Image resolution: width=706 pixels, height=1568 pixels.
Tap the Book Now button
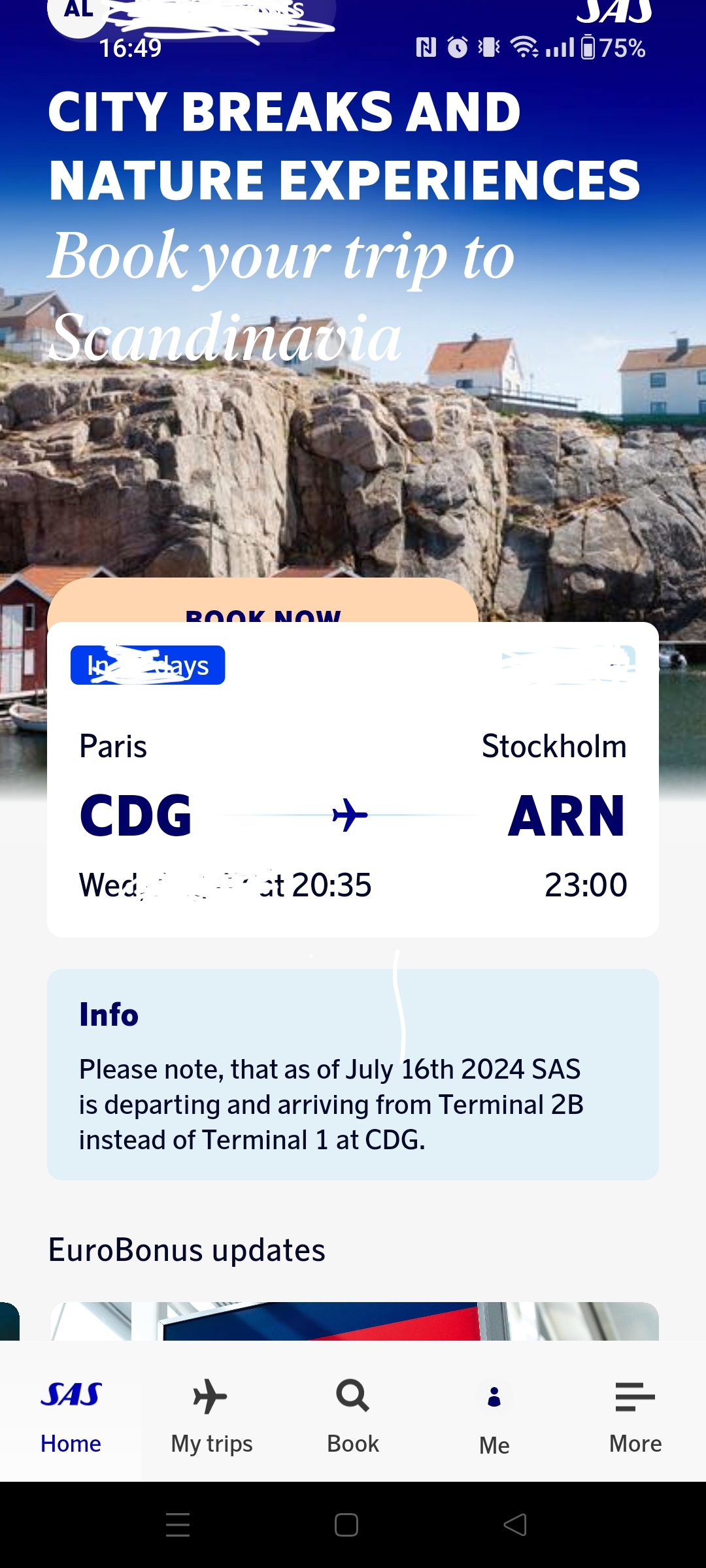point(263,601)
